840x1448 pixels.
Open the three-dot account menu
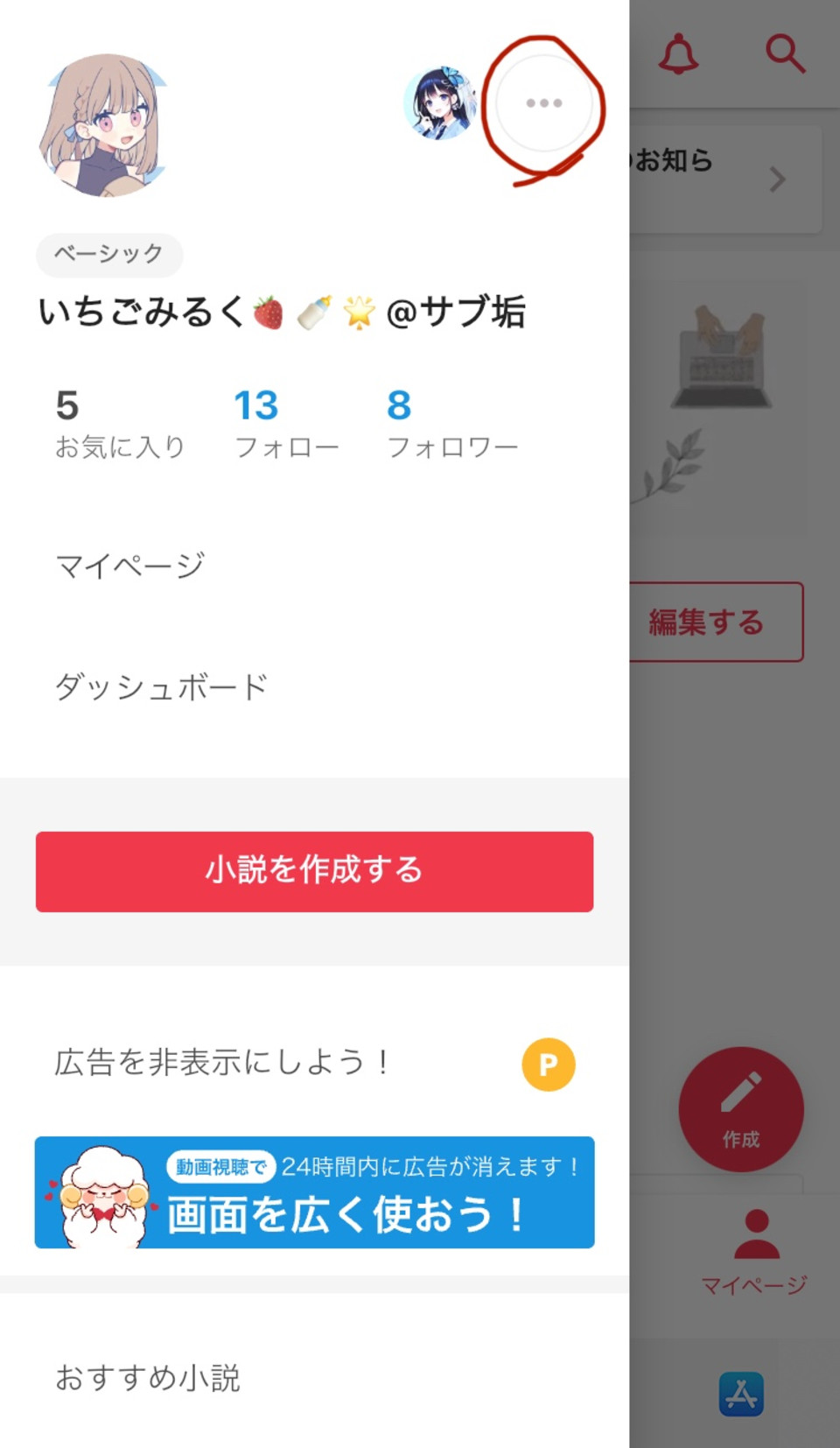543,103
